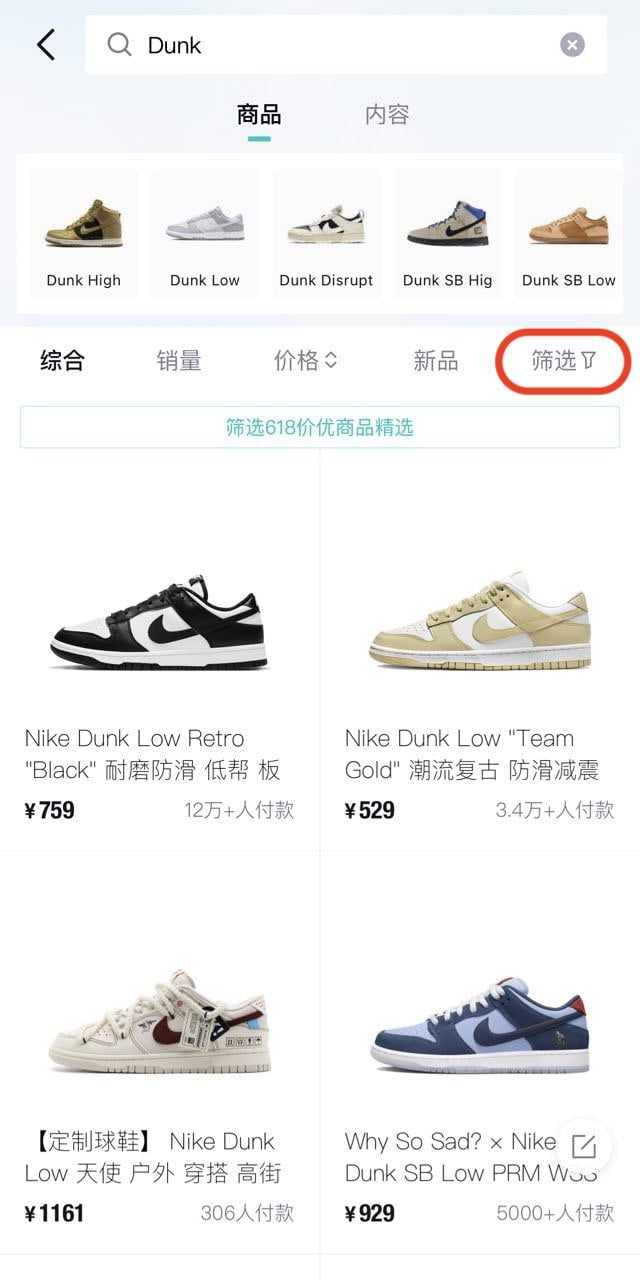Open the 筛选 filter options
The height and width of the screenshot is (1280, 640).
(x=563, y=361)
